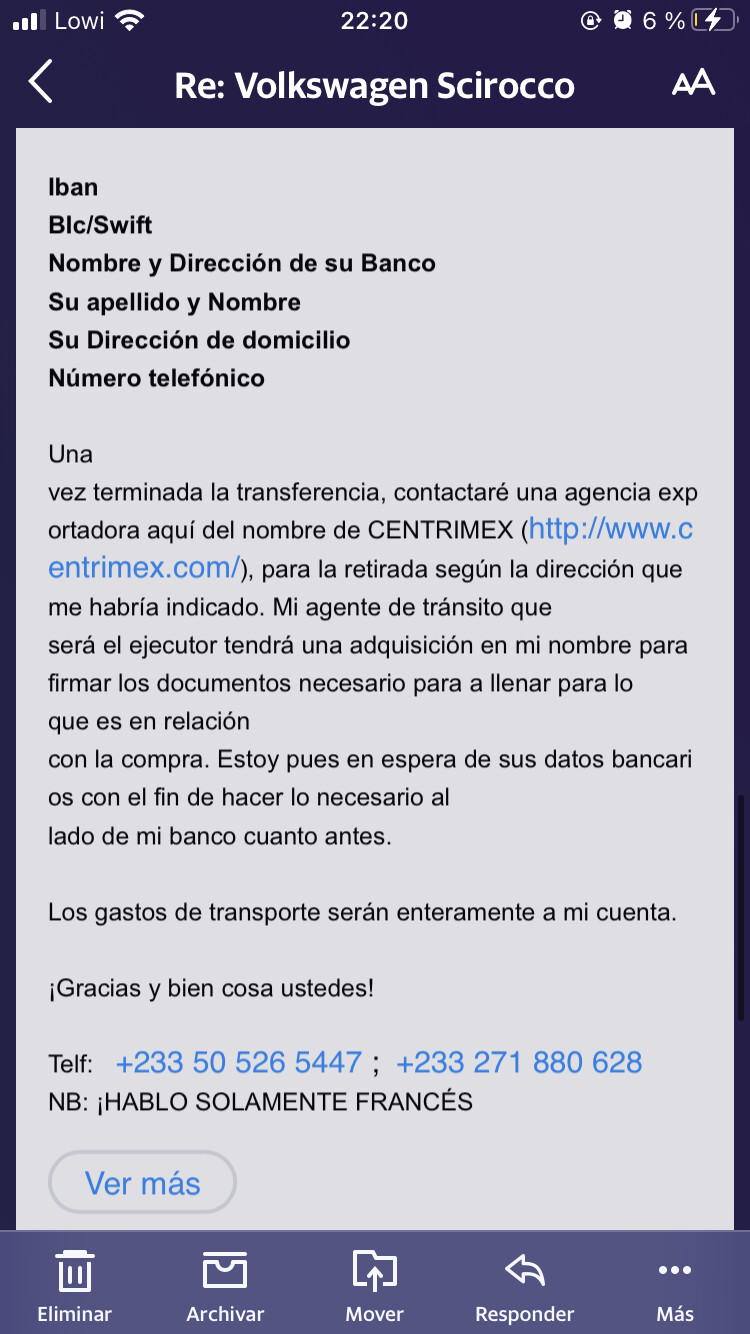Delete this email with Eliminar
Image resolution: width=750 pixels, height=1334 pixels.
[x=75, y=1285]
